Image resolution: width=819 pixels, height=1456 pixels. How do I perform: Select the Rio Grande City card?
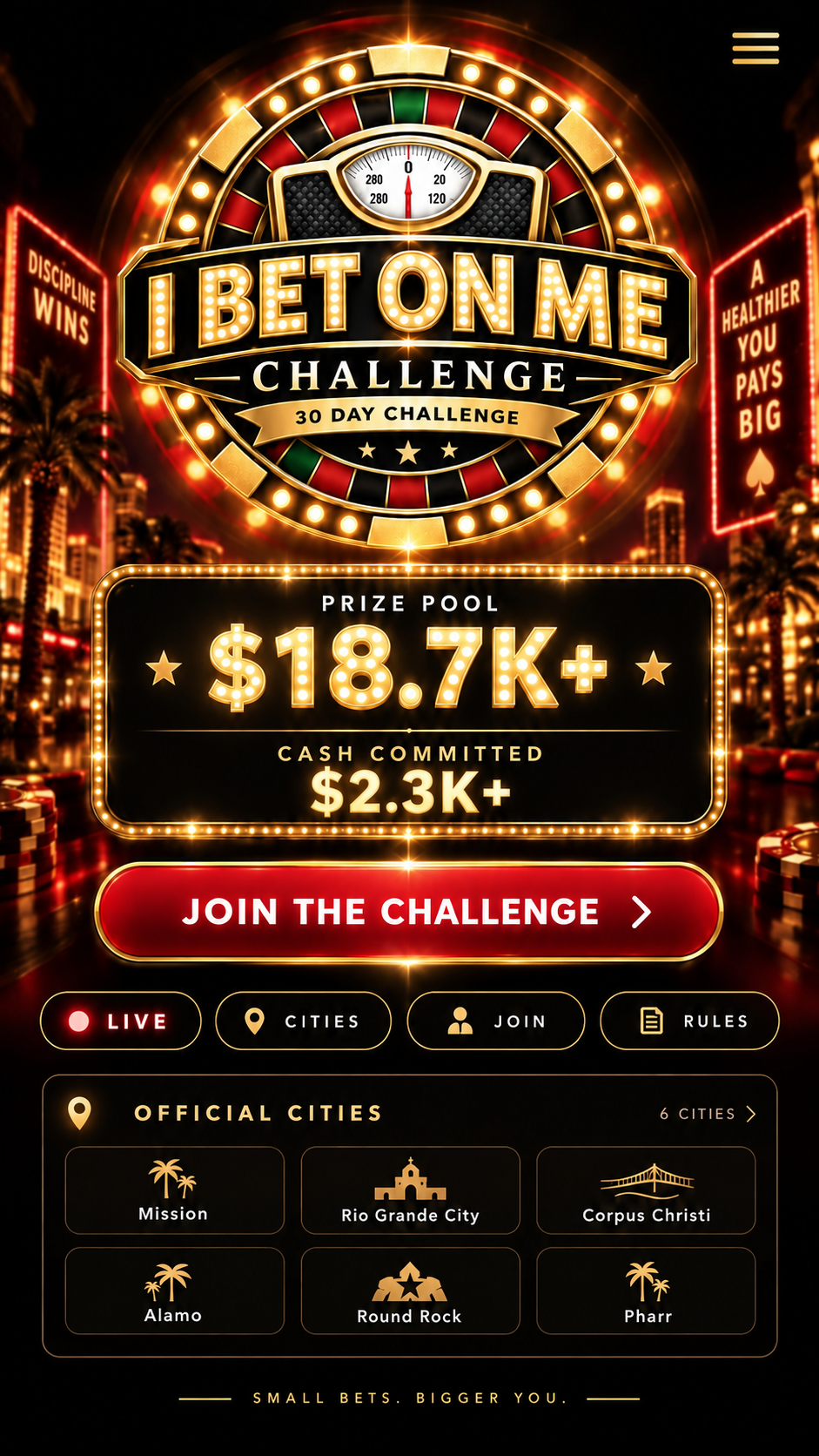(410, 1190)
